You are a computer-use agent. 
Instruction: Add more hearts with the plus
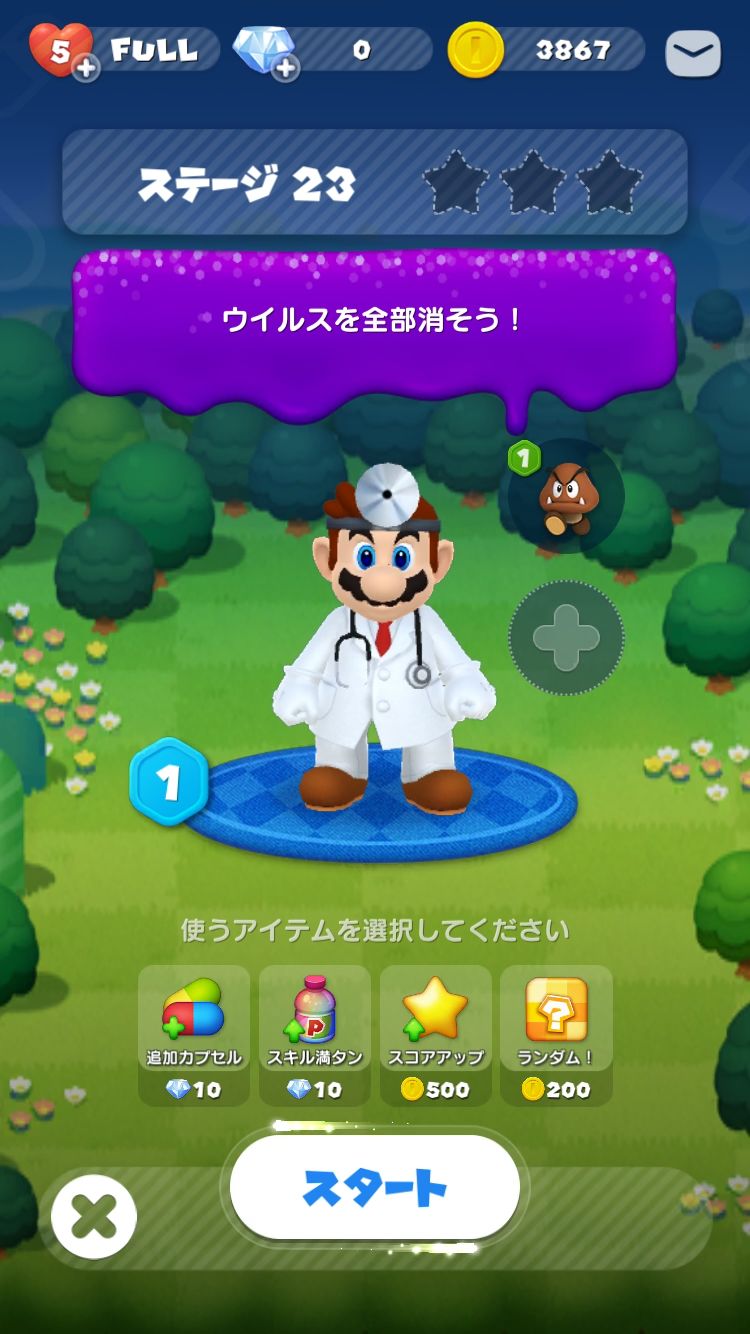tap(87, 68)
